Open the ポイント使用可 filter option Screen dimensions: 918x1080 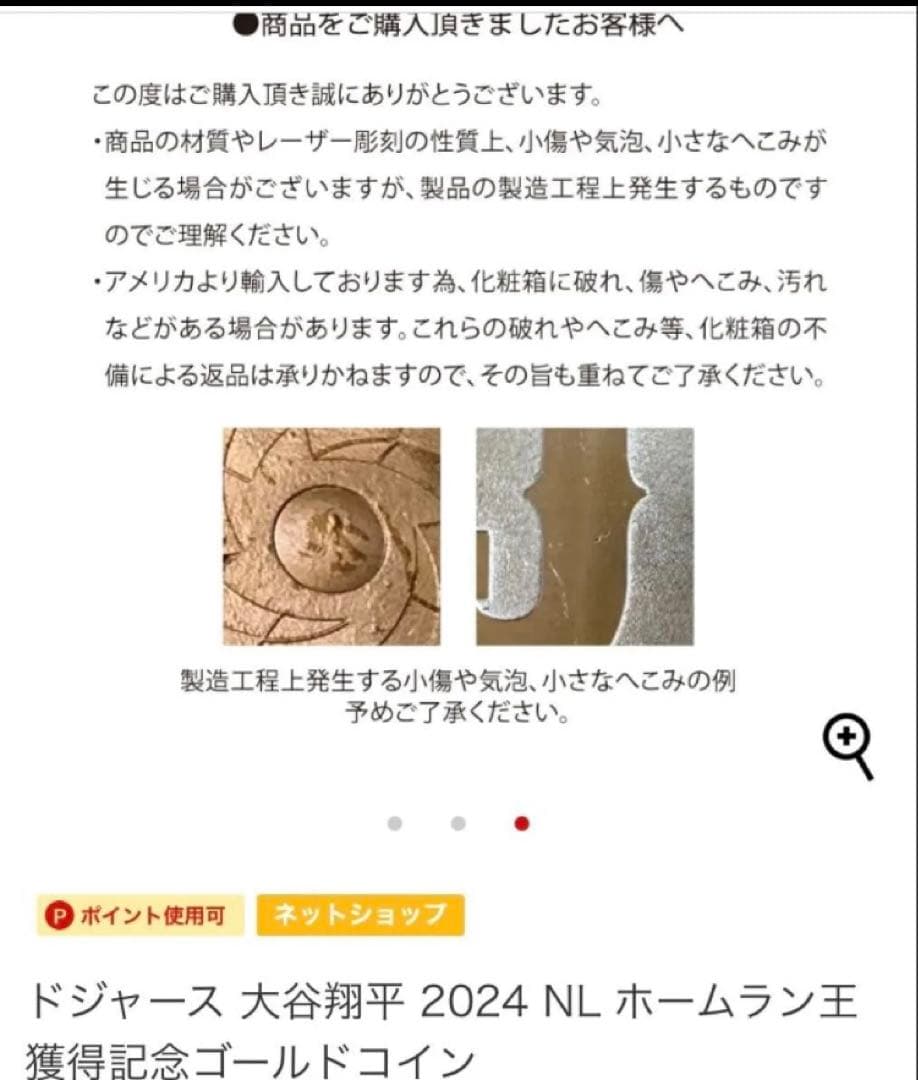click(140, 913)
